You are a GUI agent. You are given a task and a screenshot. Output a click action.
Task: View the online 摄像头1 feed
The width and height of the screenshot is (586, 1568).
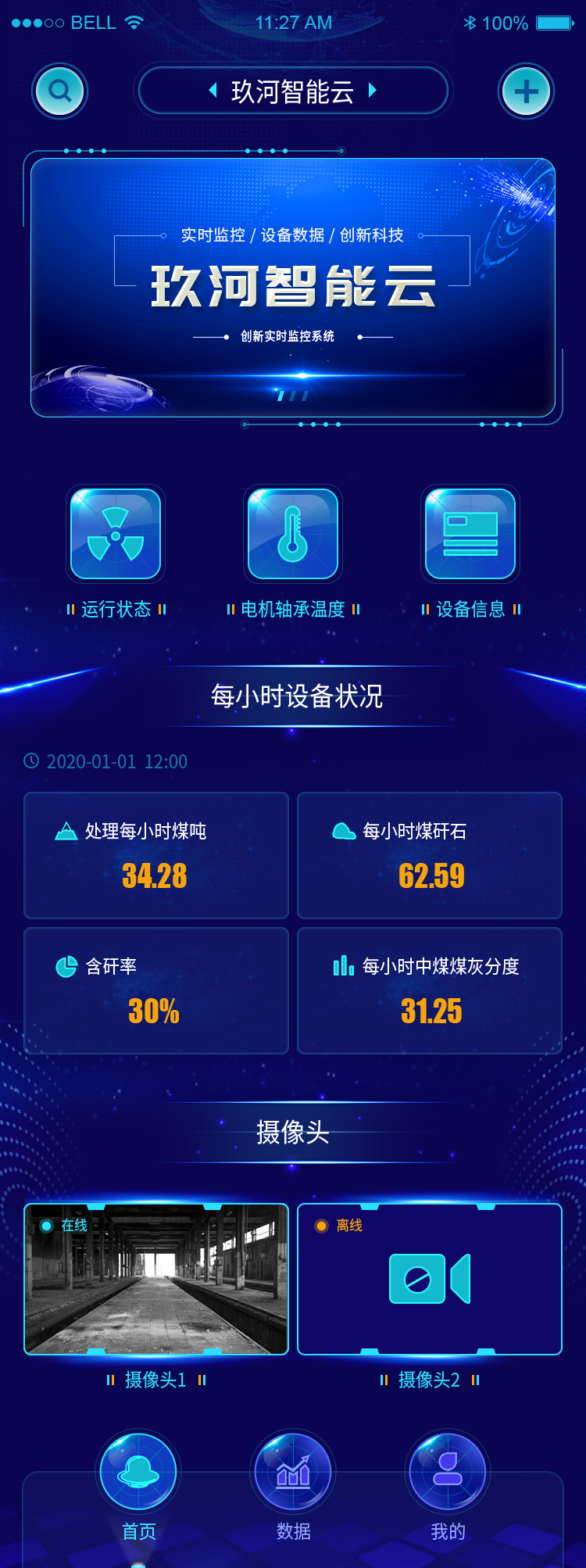coord(156,1279)
